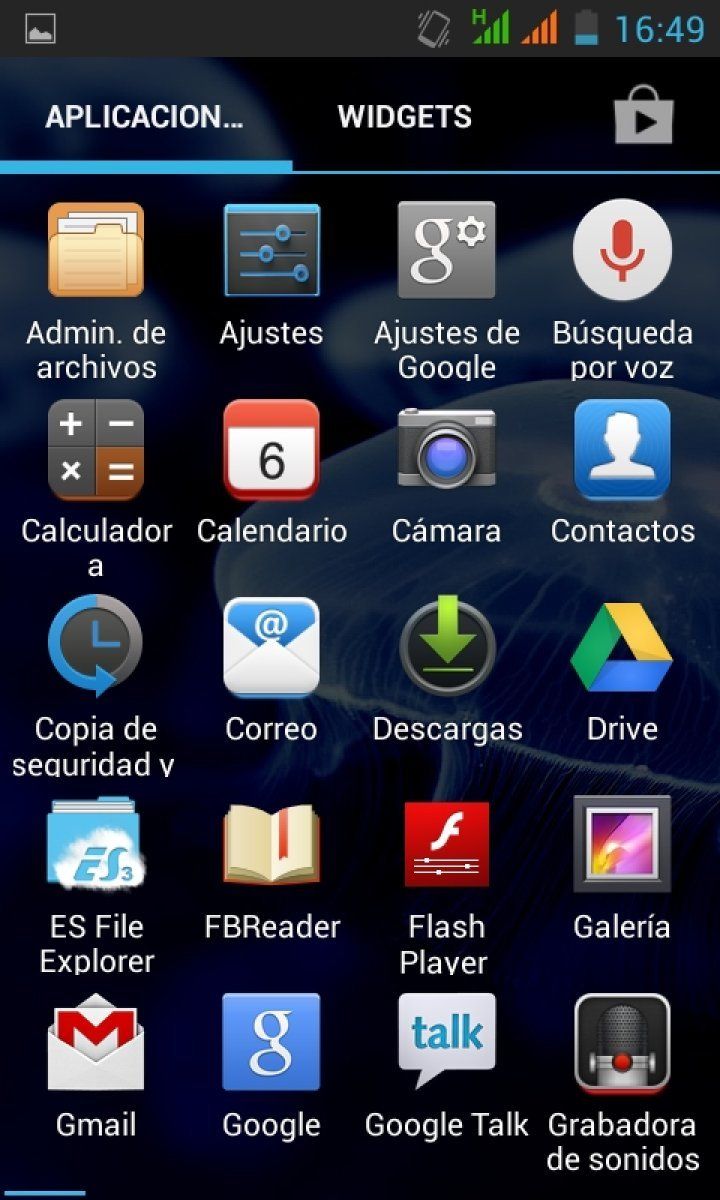The image size is (720, 1200).
Task: Switch to the WIDGETS tab
Action: coord(404,115)
